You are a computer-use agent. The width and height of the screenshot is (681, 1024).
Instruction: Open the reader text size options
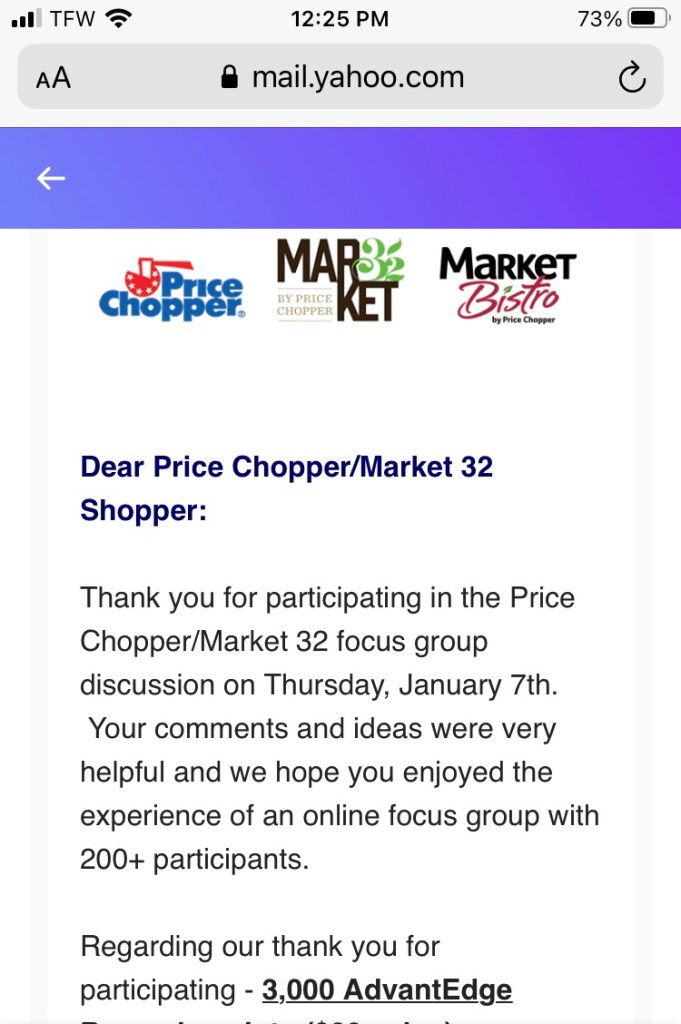(x=54, y=78)
